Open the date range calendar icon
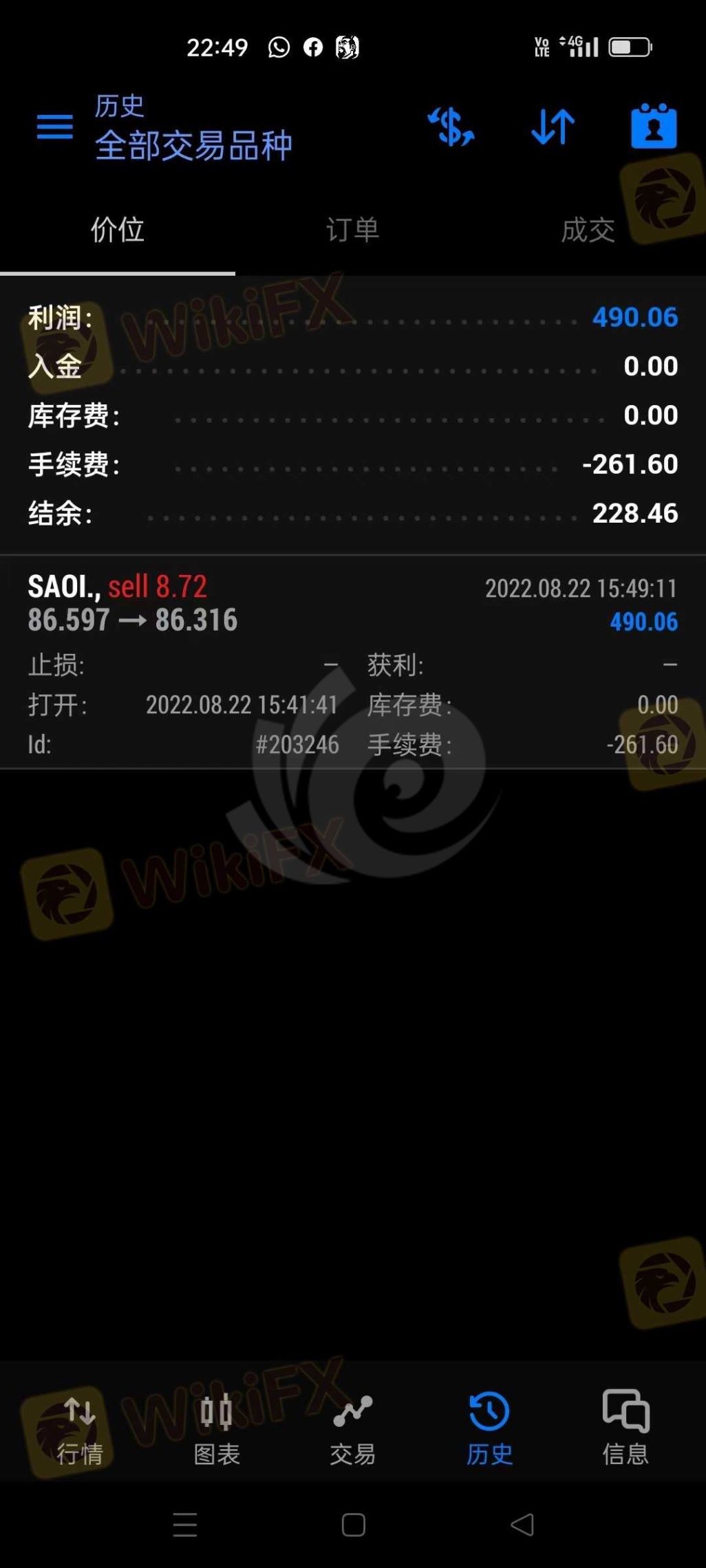 653,127
